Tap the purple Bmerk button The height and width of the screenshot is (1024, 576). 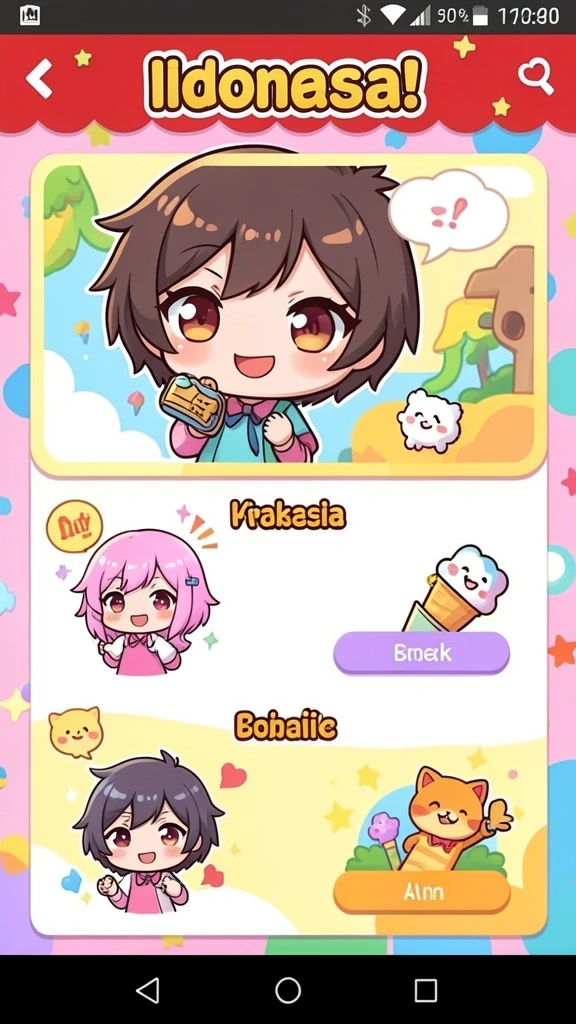[421, 652]
